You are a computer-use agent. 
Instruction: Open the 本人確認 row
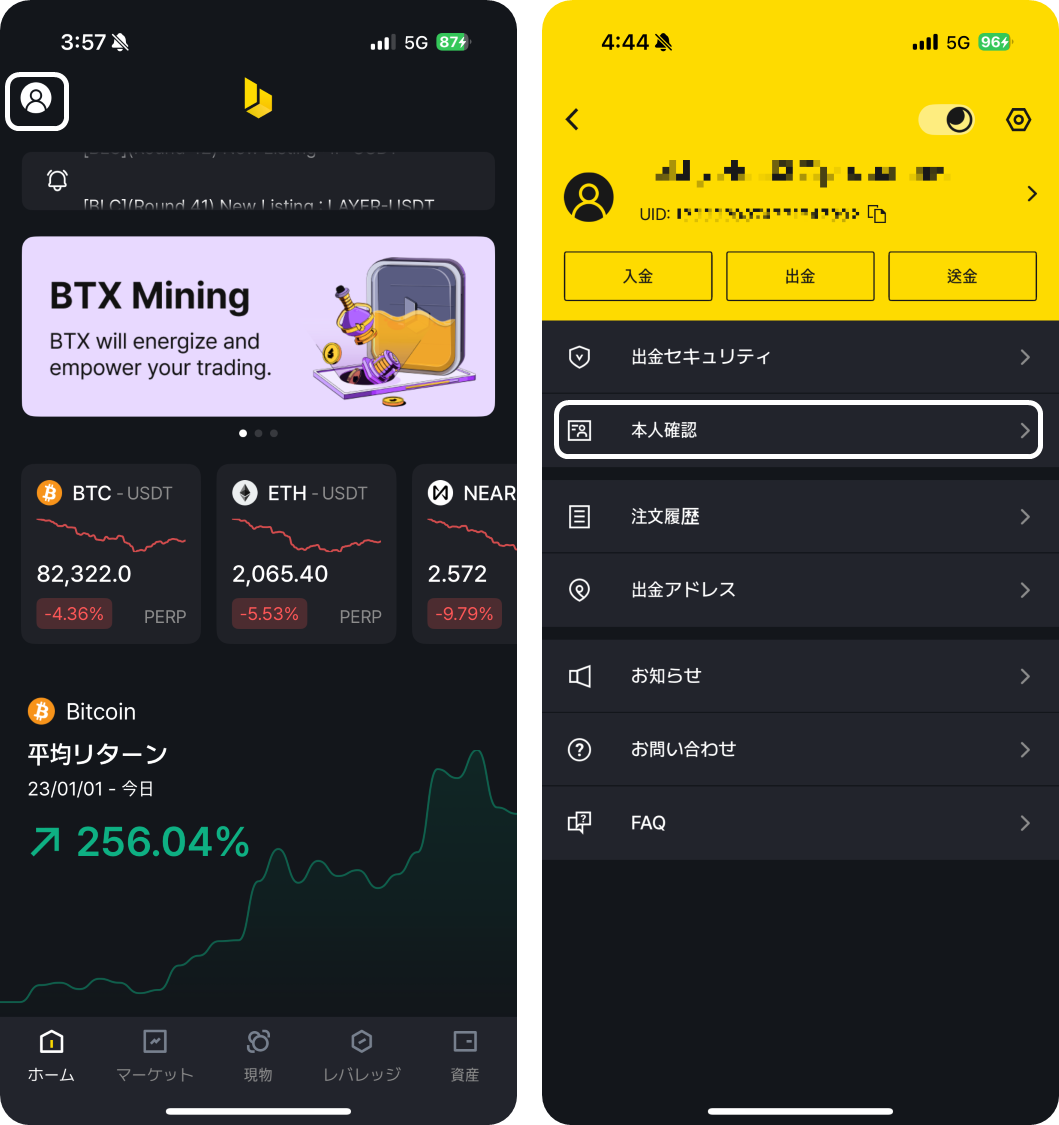click(800, 430)
